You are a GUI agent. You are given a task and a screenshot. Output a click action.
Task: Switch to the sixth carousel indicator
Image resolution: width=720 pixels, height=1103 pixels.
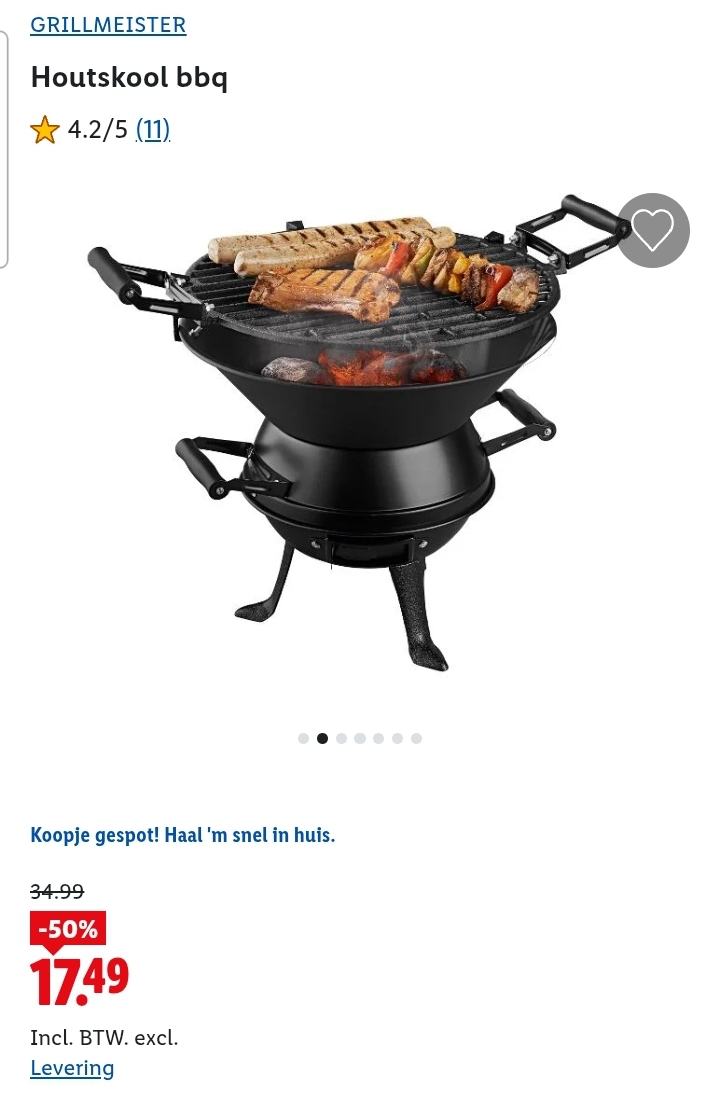pos(397,738)
